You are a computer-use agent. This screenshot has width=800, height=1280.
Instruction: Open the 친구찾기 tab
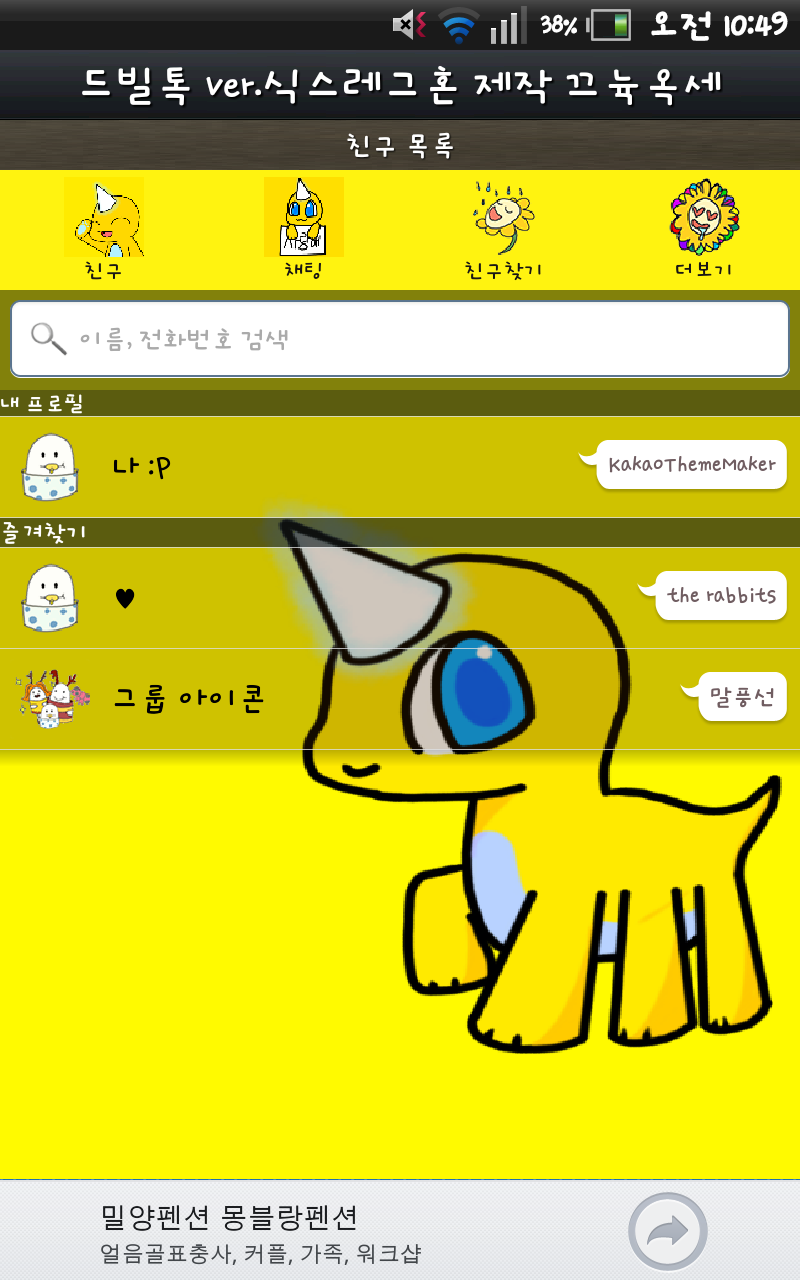[x=503, y=228]
